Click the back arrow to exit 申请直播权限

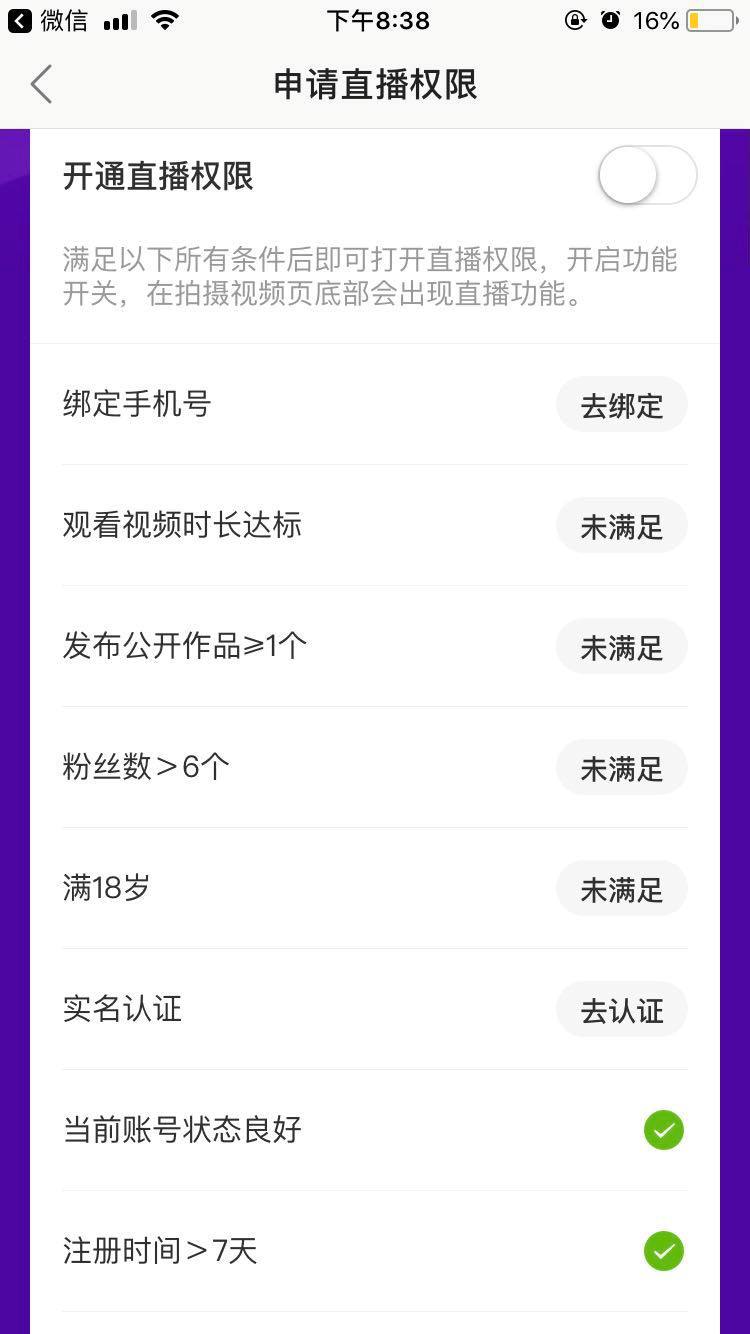point(40,85)
